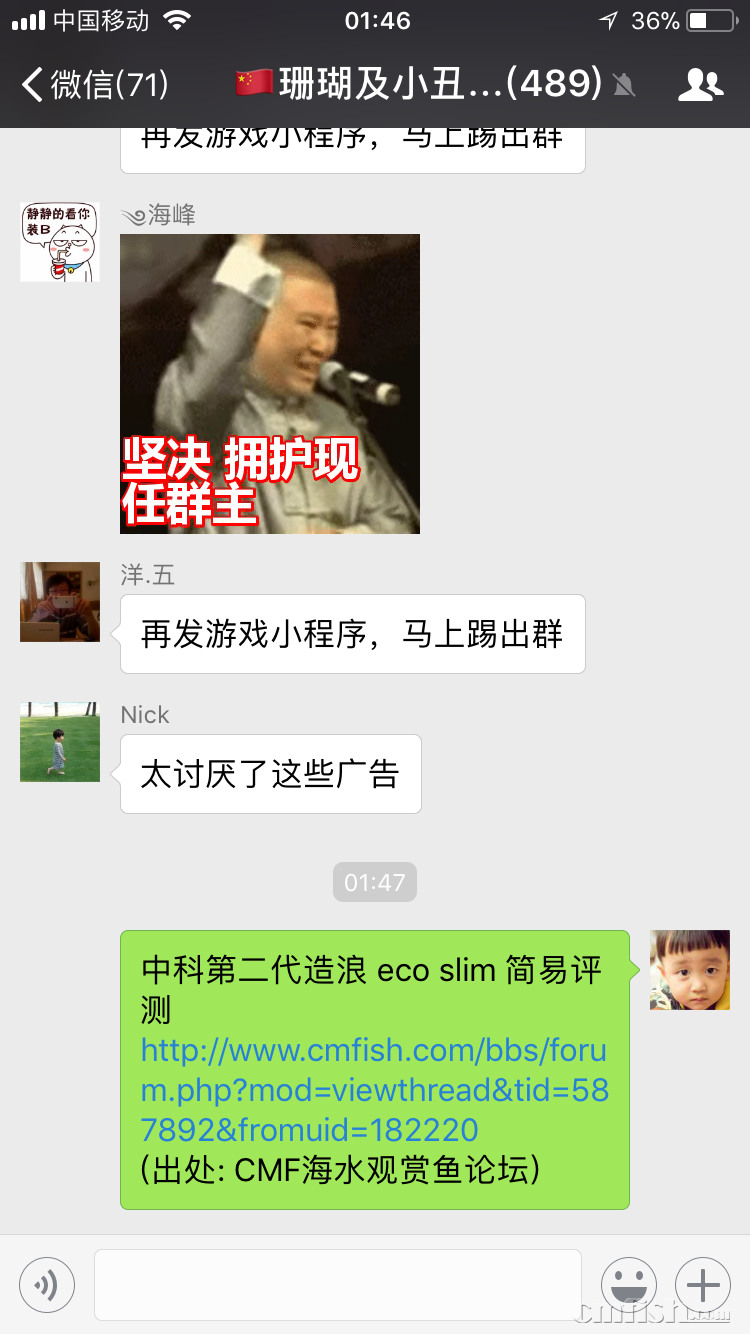Focus the message text field
This screenshot has width=750, height=1334.
337,1284
